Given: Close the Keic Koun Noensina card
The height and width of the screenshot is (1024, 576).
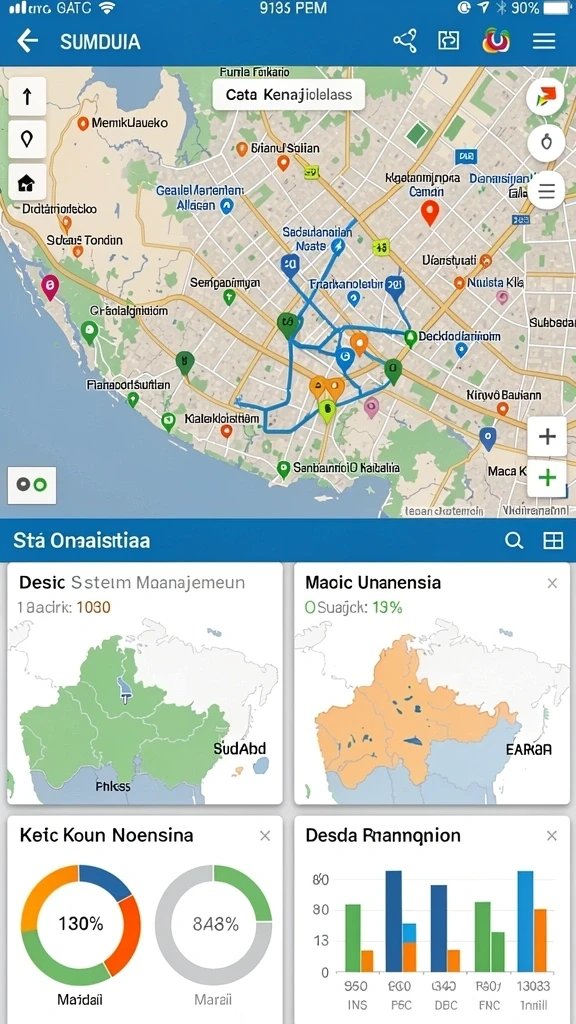Looking at the screenshot, I should click(x=264, y=835).
